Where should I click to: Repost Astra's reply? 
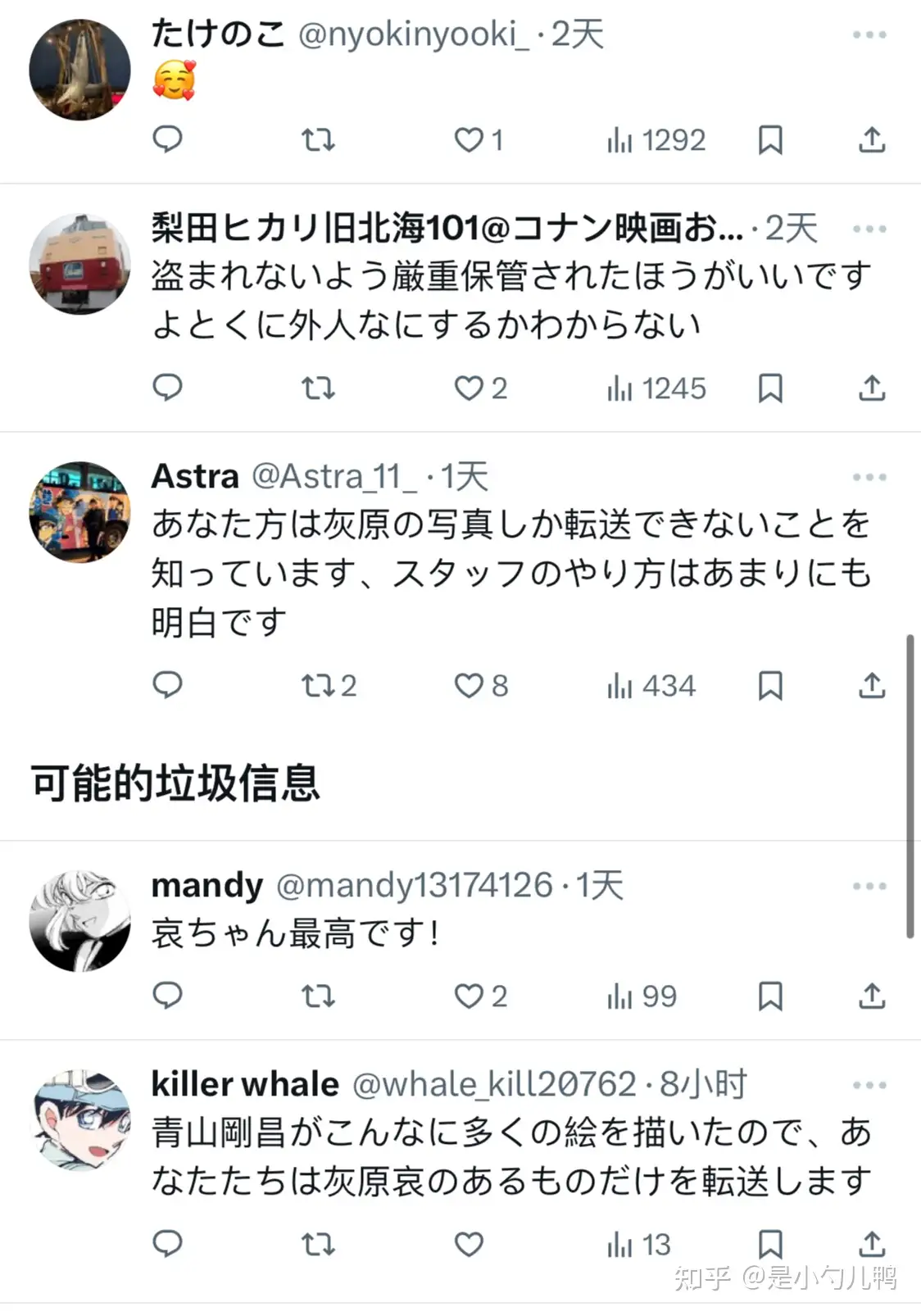[x=318, y=685]
